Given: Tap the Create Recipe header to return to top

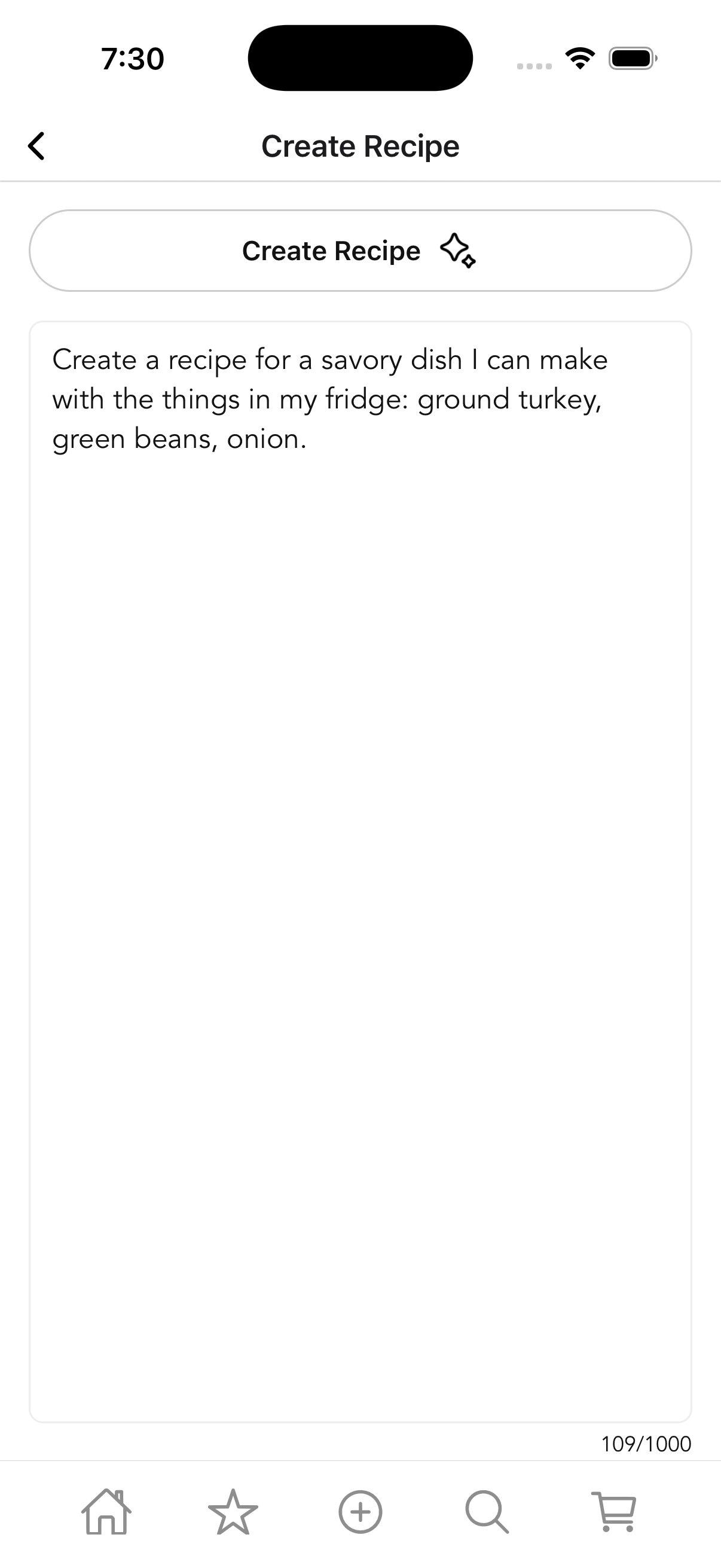Looking at the screenshot, I should [360, 146].
